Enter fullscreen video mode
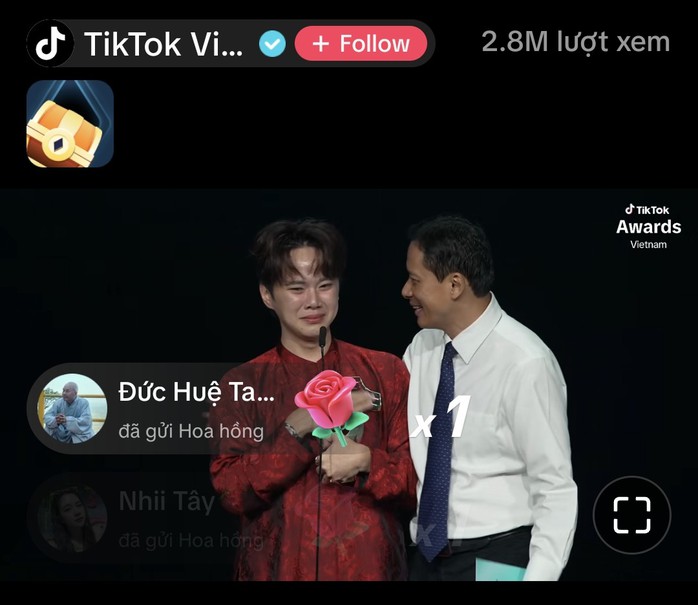This screenshot has height=605, width=698. coord(631,516)
